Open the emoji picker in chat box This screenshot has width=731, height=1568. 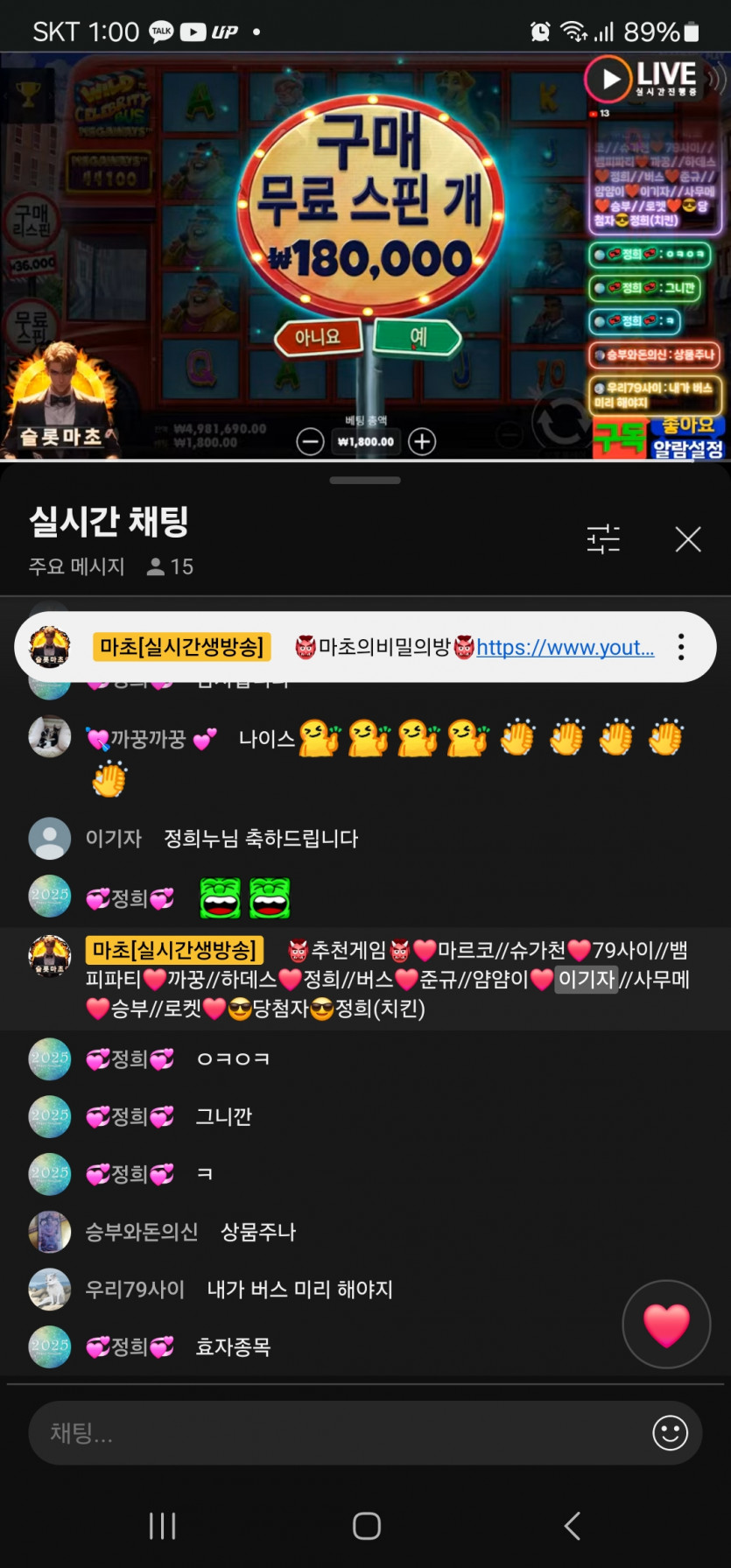pos(670,1433)
